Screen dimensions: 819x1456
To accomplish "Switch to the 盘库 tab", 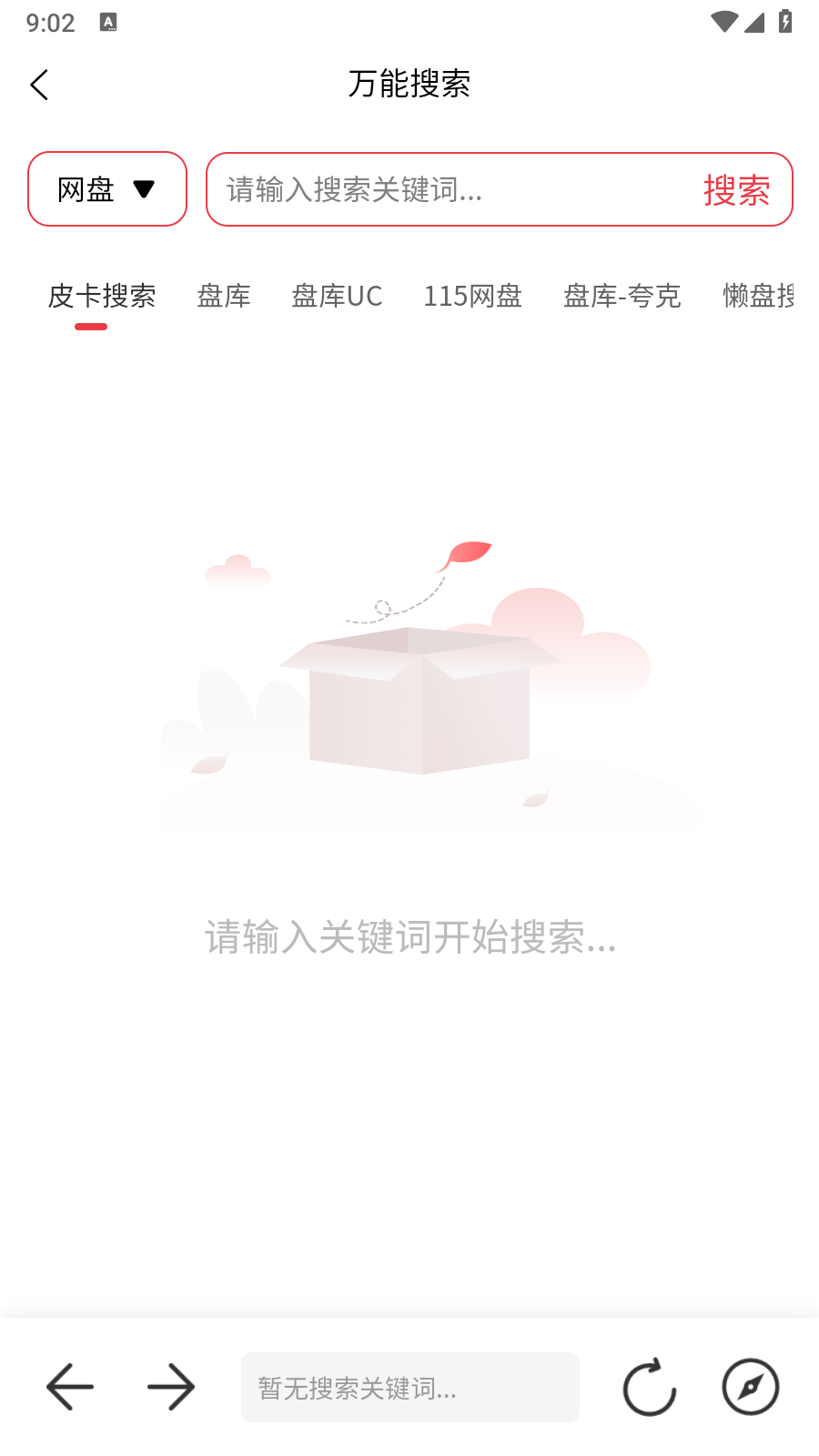I will coord(224,296).
